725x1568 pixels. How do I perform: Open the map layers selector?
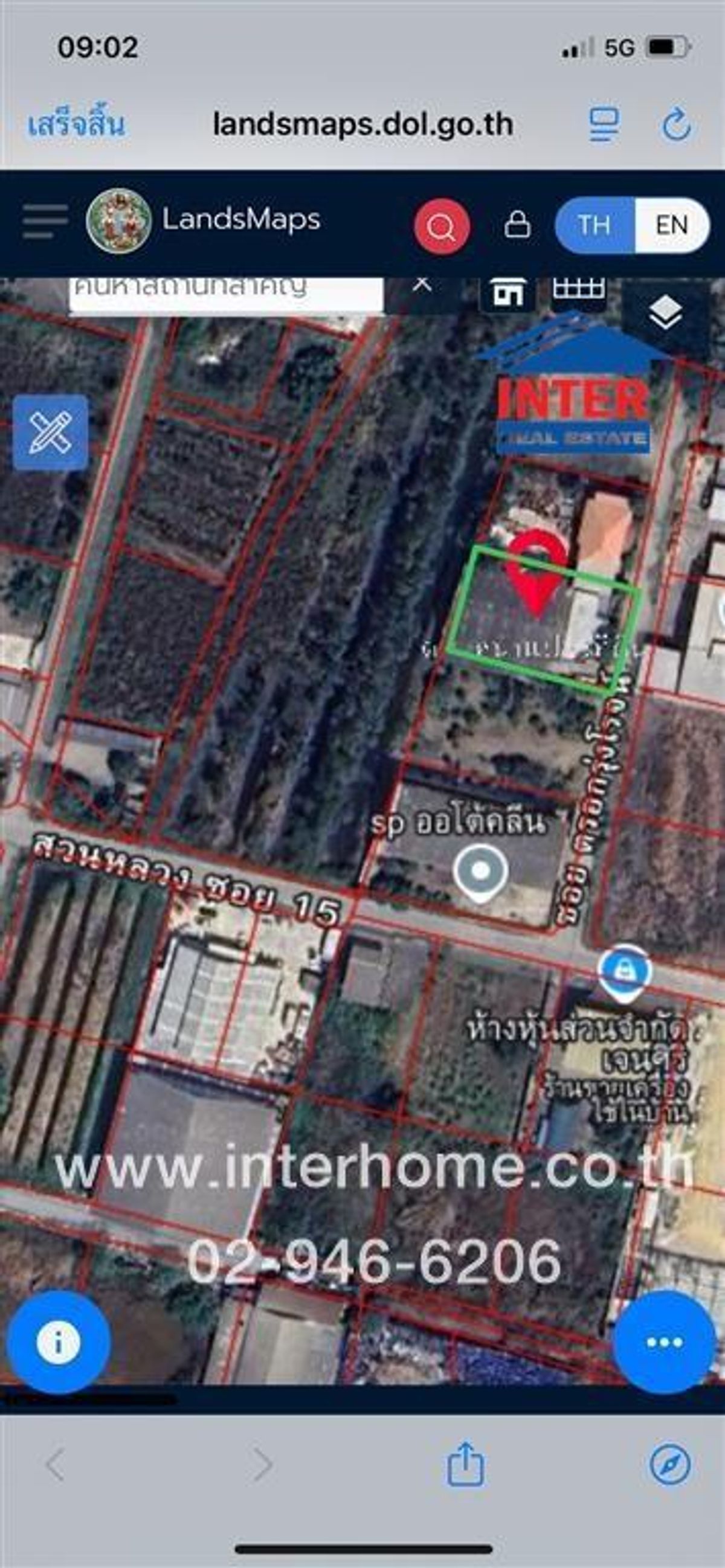coord(665,313)
